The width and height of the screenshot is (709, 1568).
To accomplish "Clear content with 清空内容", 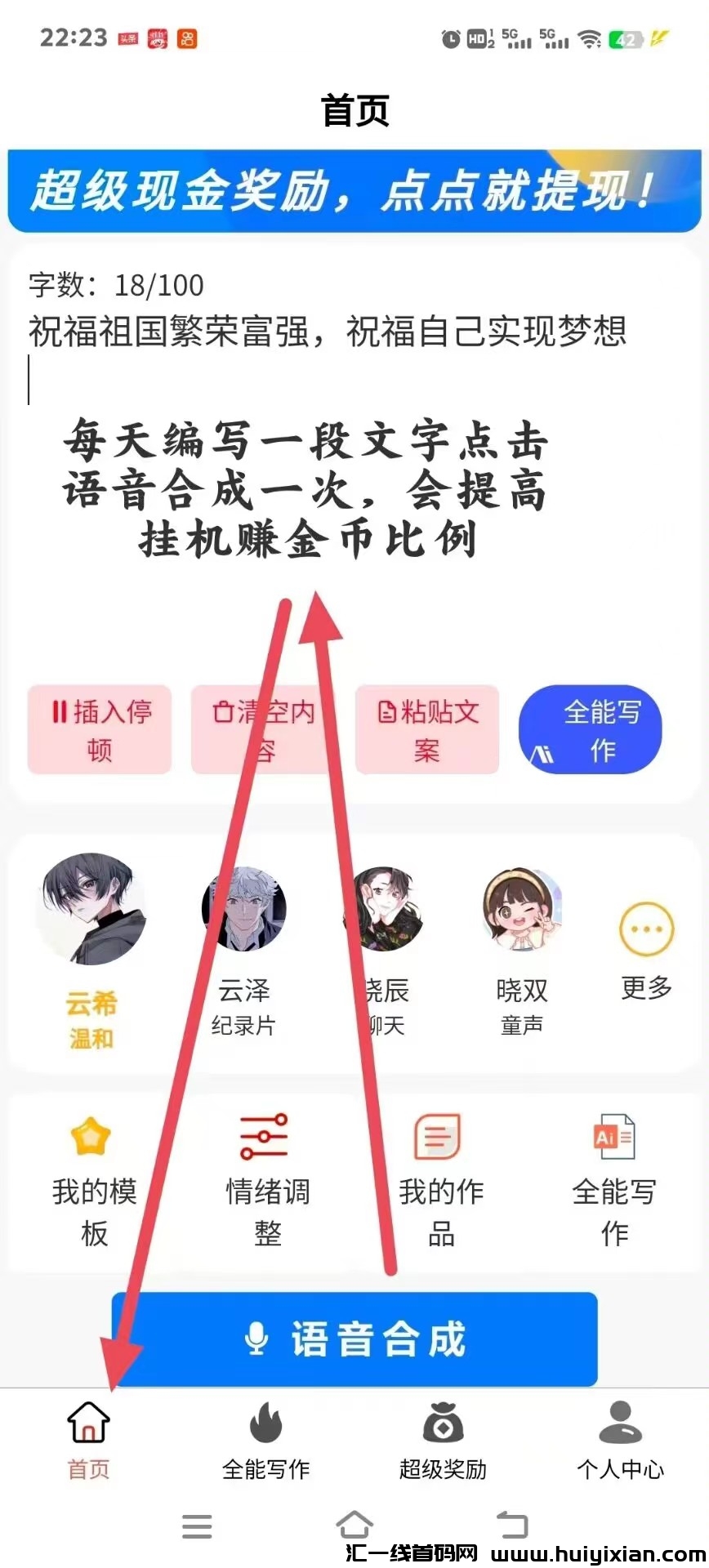I will pyautogui.click(x=263, y=729).
